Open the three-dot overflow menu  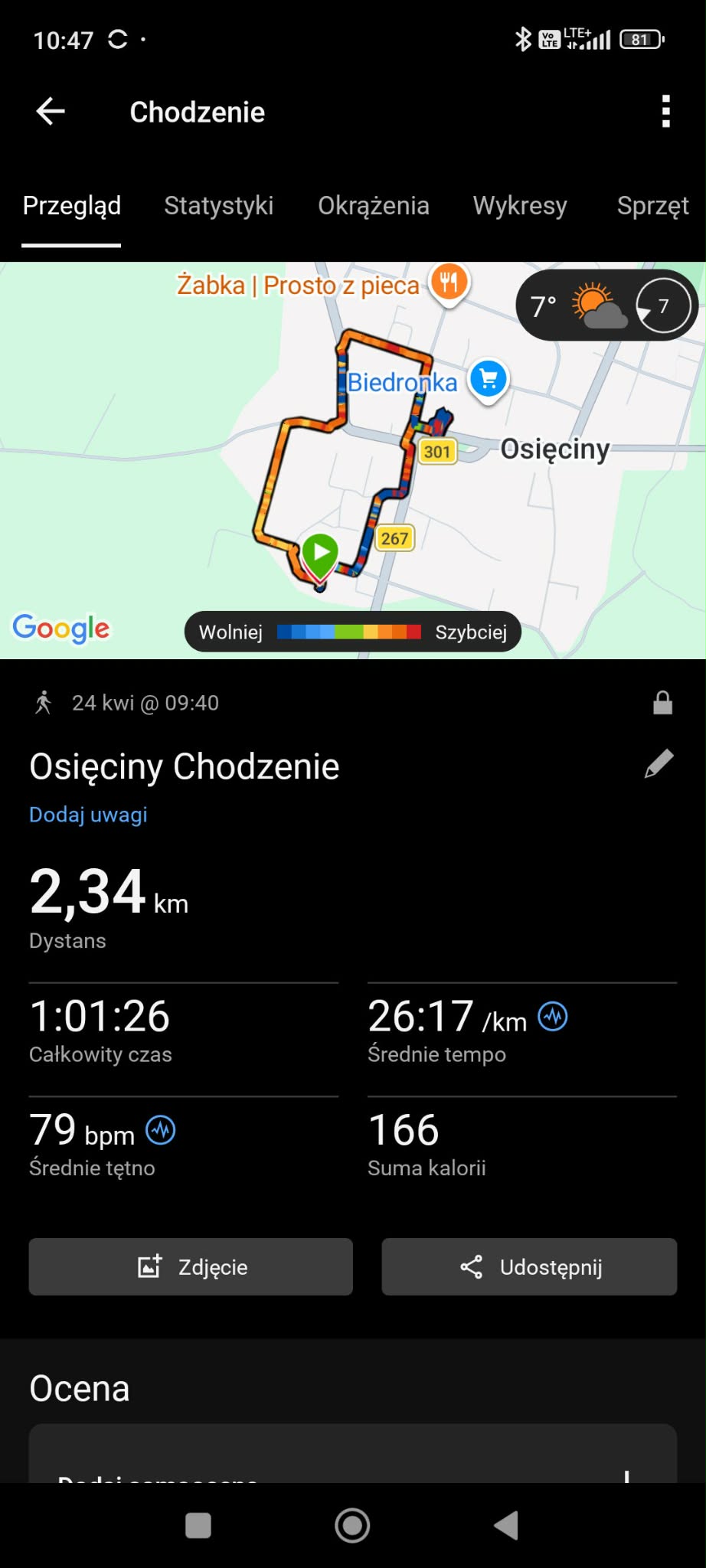pos(665,112)
